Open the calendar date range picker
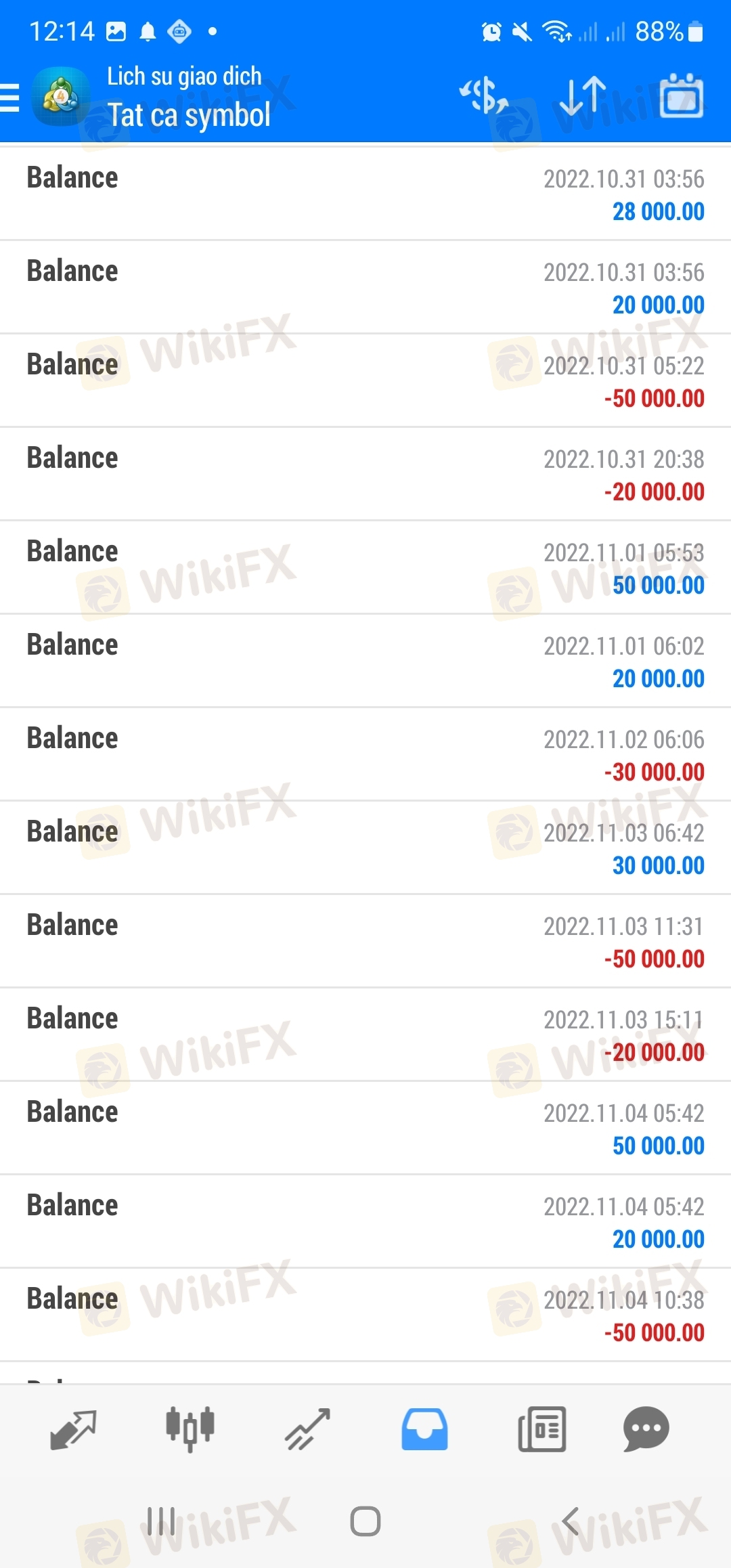Screen dimensions: 731x1568 point(682,95)
